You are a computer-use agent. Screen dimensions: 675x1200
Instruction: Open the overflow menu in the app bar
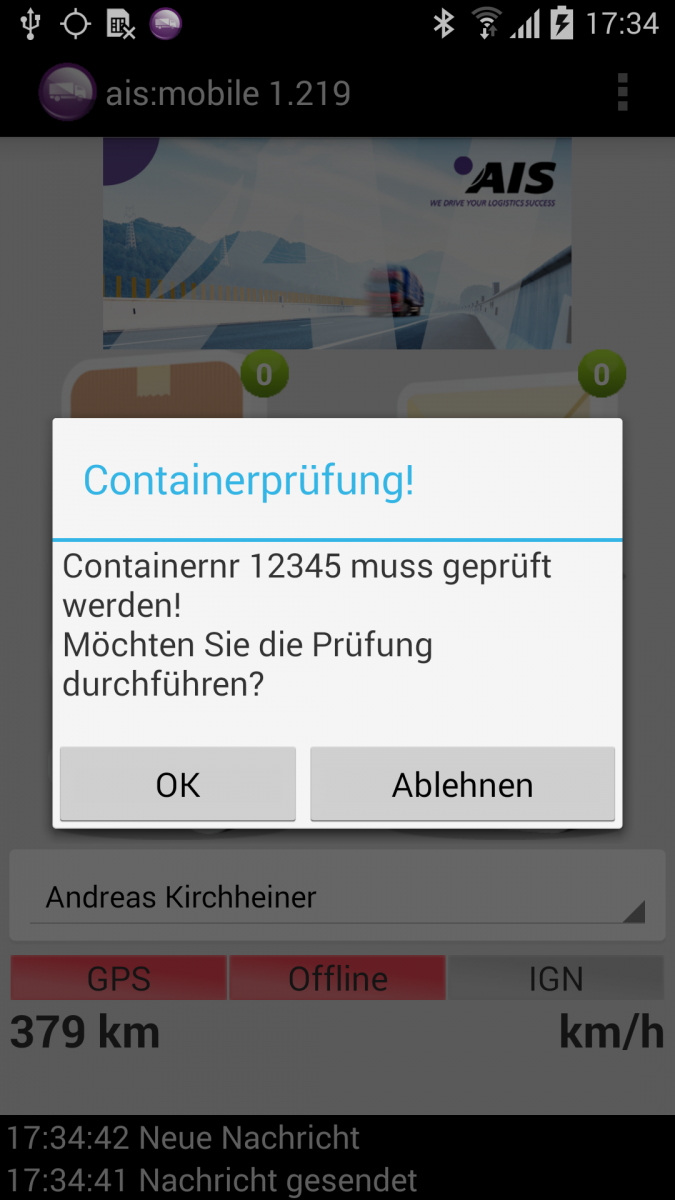(x=622, y=92)
